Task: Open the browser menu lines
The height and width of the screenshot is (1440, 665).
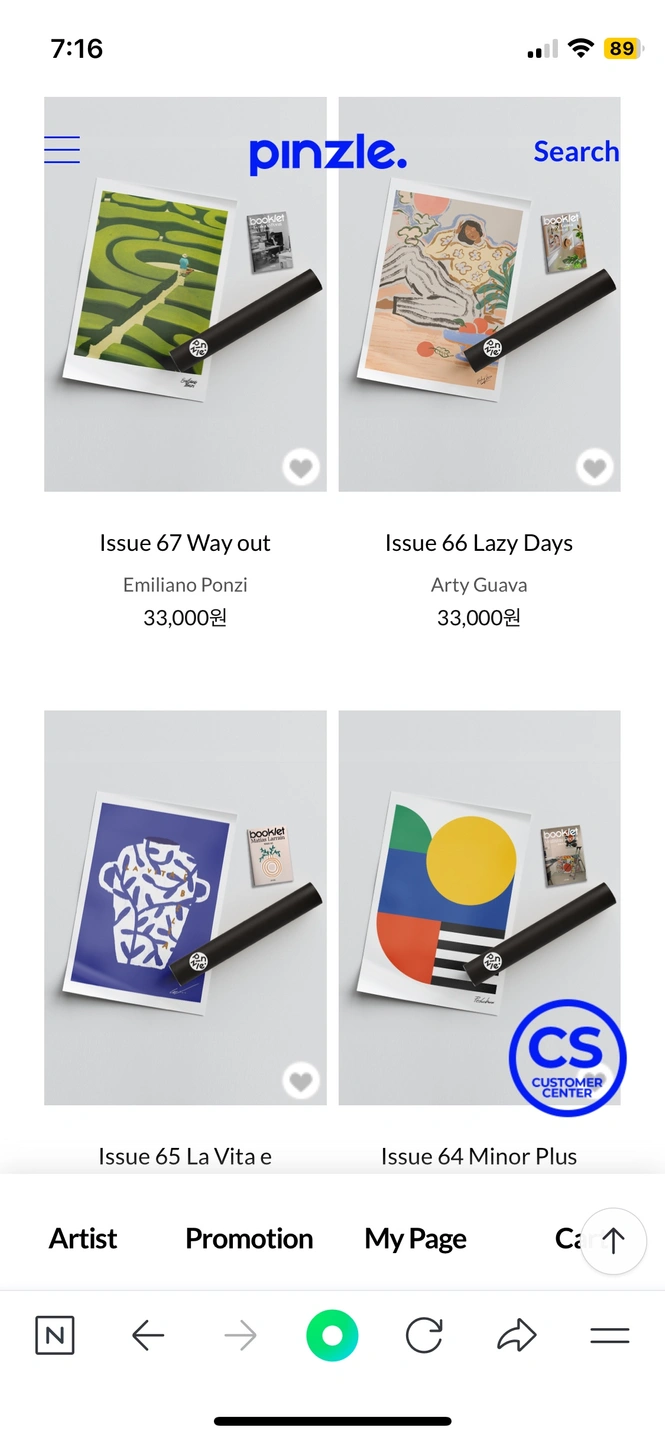Action: 609,1336
